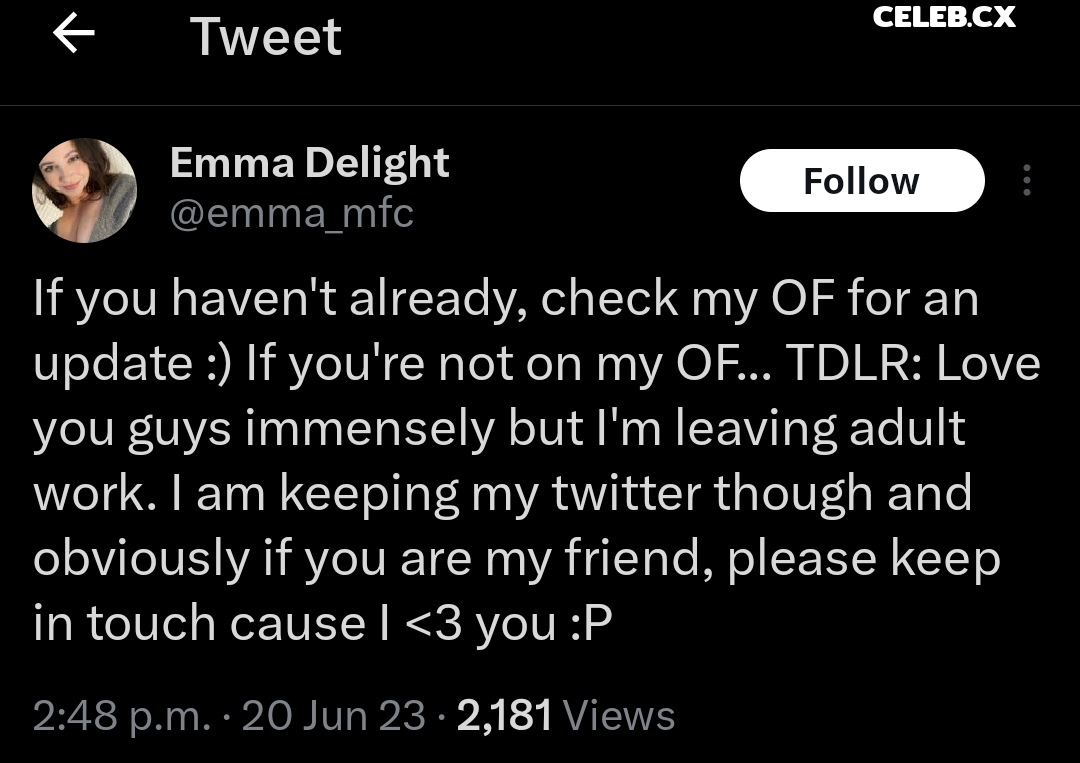Image resolution: width=1080 pixels, height=763 pixels.
Task: Open the tweet's three-dot overflow menu
Action: 1026,181
